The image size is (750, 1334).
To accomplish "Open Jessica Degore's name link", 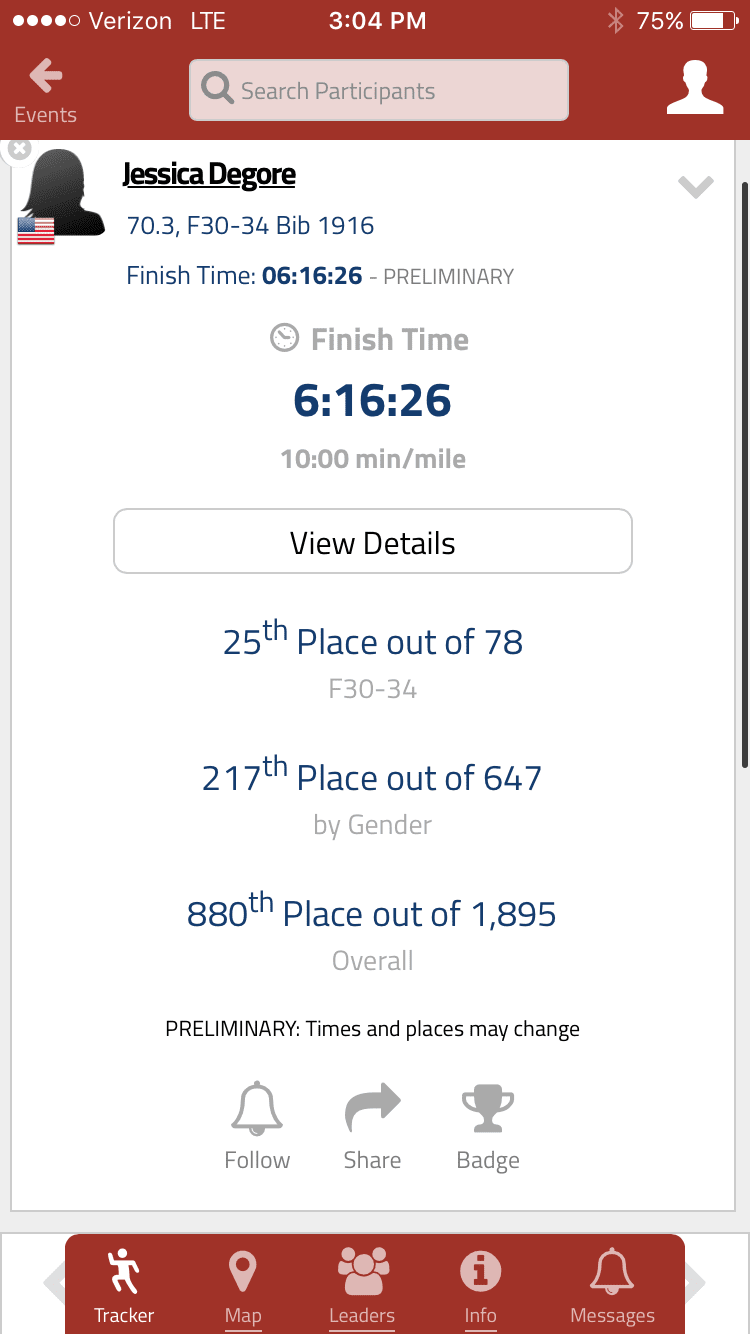I will (209, 175).
